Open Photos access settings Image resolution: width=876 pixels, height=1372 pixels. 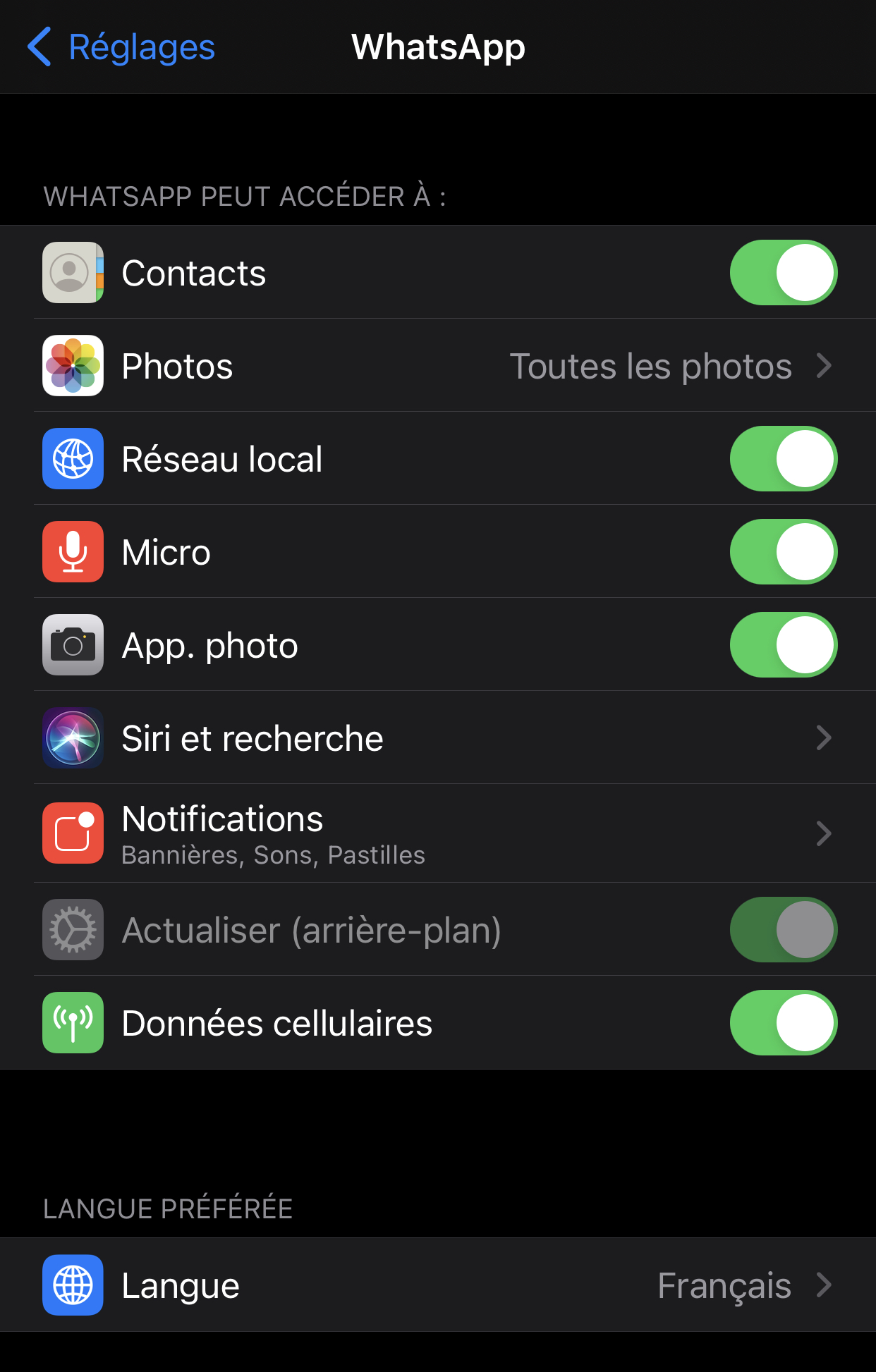438,366
